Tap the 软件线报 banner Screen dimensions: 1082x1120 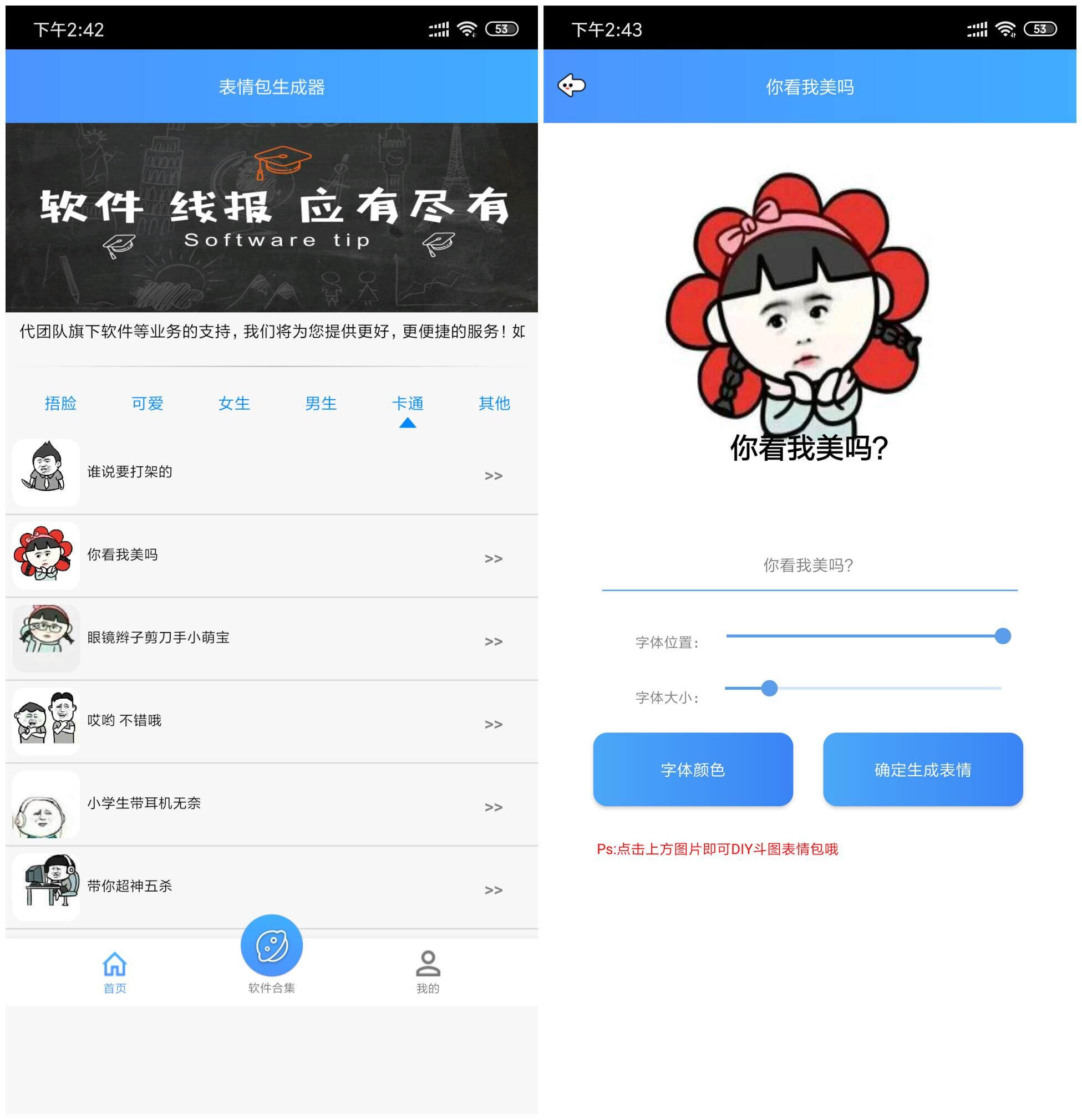(x=271, y=217)
